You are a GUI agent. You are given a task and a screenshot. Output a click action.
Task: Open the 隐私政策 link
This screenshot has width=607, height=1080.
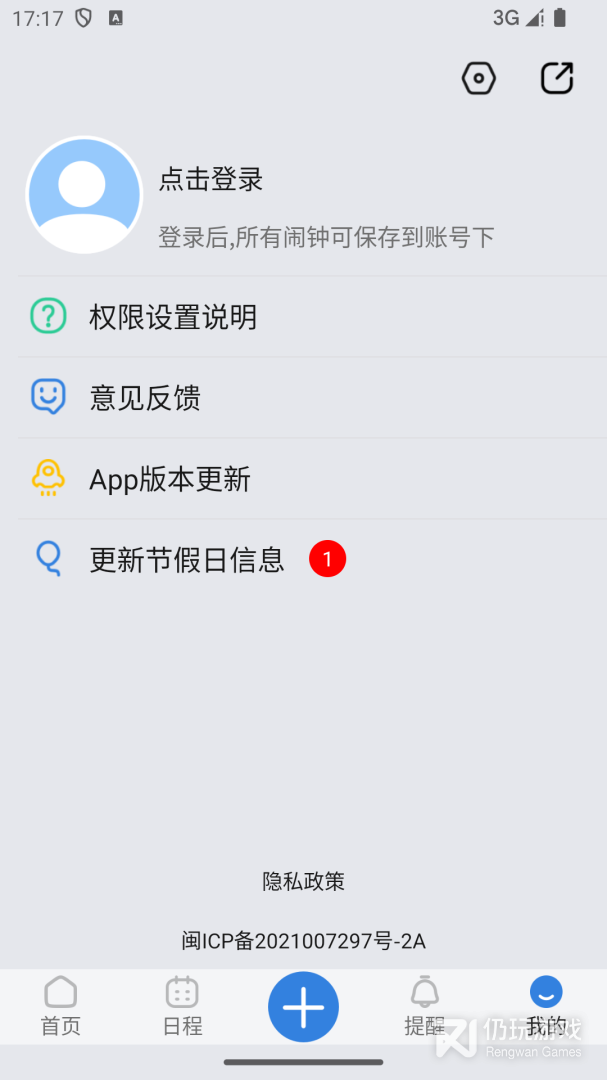coord(303,881)
